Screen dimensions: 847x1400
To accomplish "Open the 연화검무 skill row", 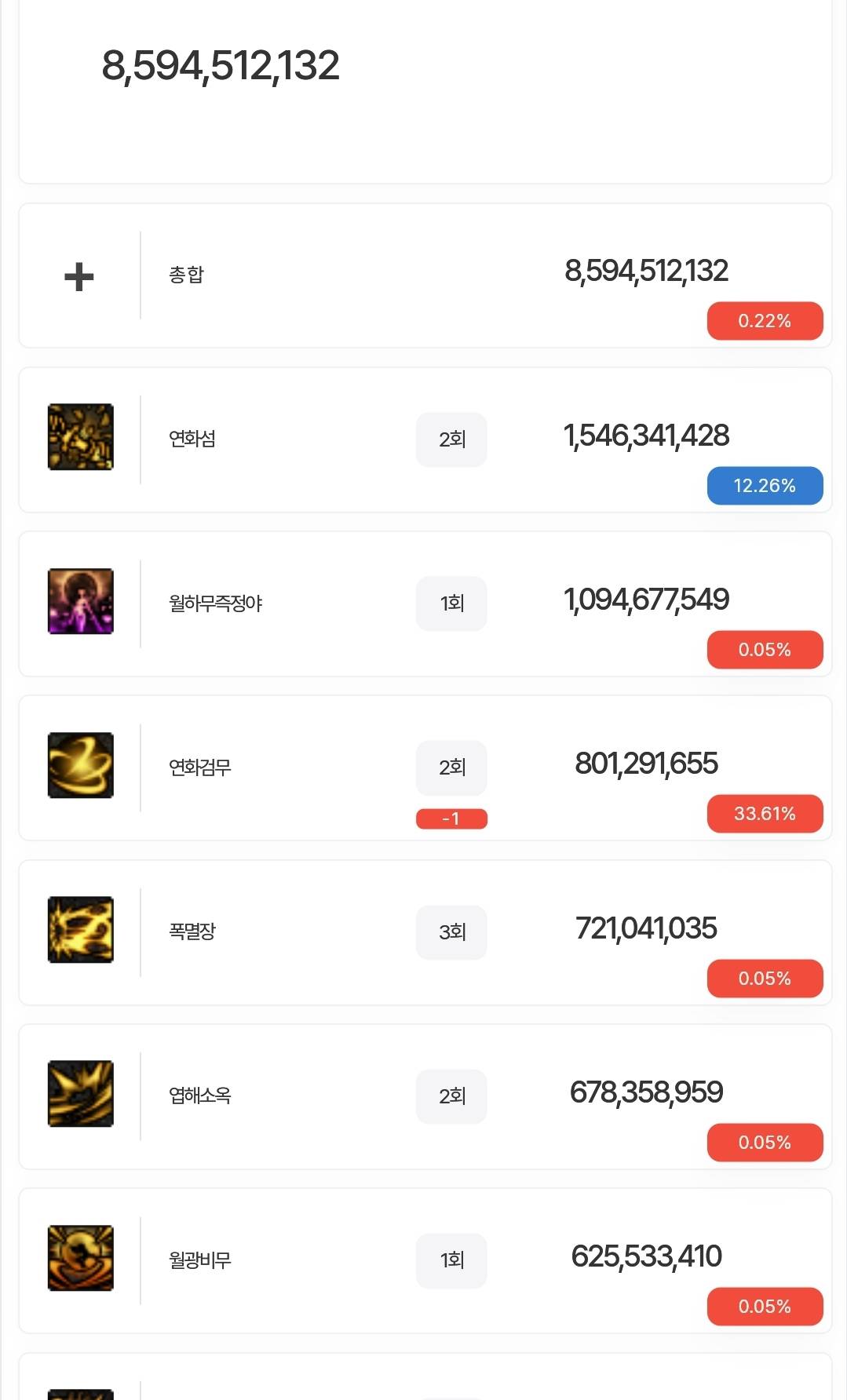I will point(425,767).
